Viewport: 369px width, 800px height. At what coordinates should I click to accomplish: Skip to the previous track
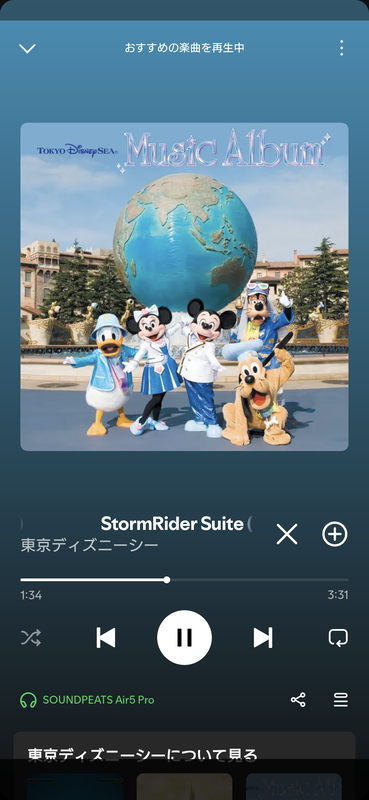[106, 638]
